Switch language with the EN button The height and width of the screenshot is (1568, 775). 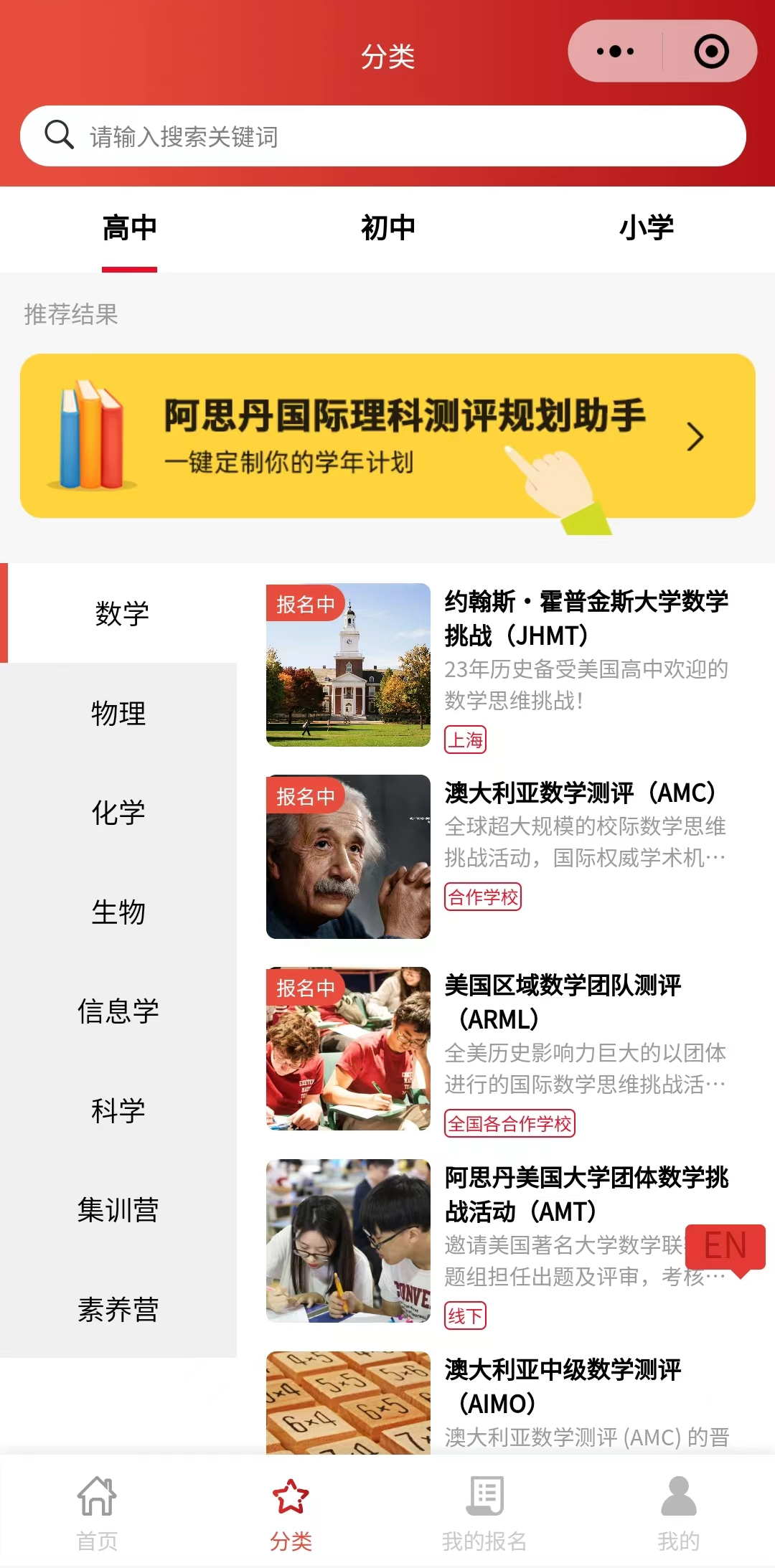(725, 1247)
